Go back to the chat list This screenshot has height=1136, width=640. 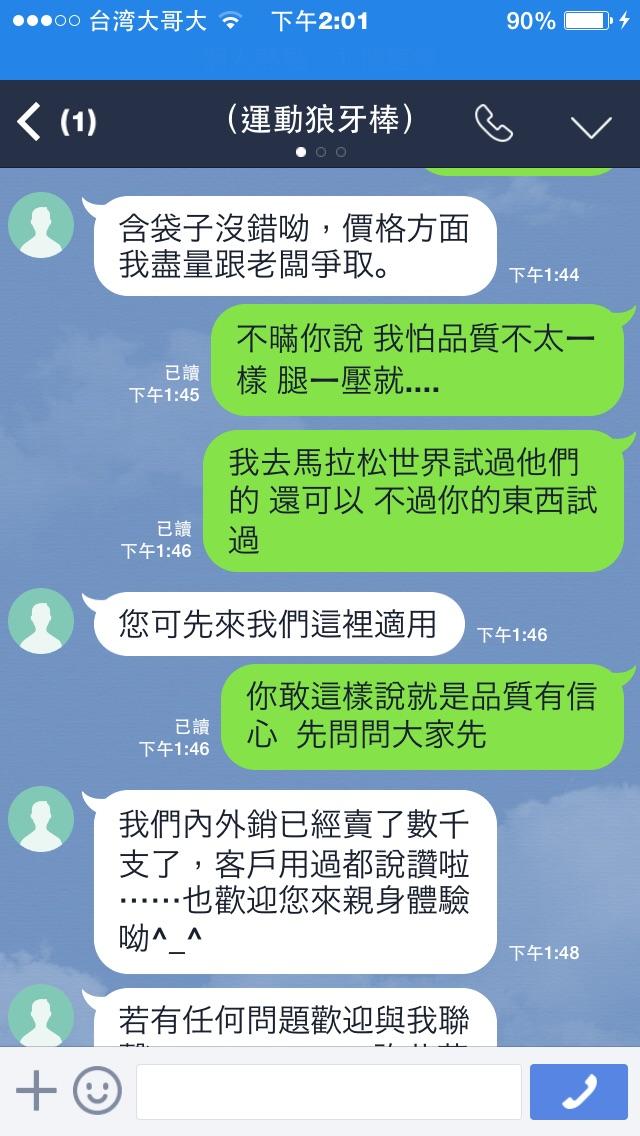32,123
